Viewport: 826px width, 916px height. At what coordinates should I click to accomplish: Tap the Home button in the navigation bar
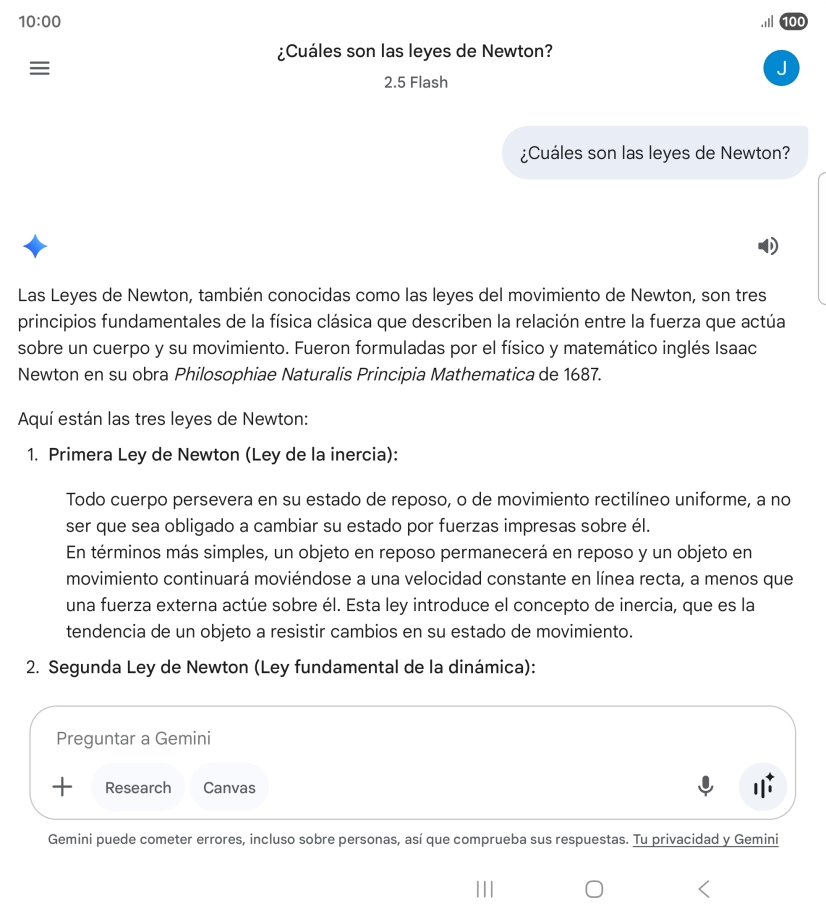click(x=594, y=888)
